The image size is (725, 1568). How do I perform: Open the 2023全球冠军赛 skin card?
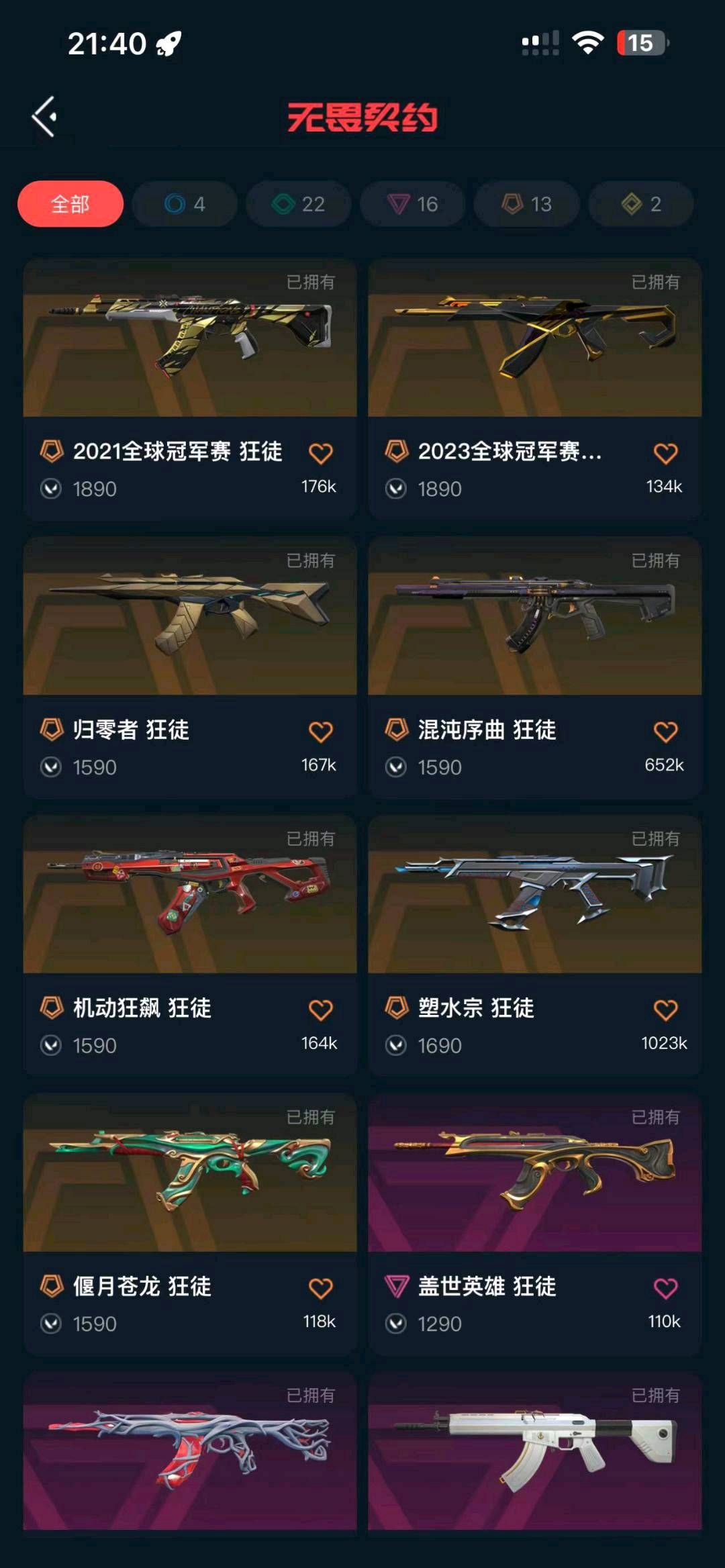tap(534, 338)
